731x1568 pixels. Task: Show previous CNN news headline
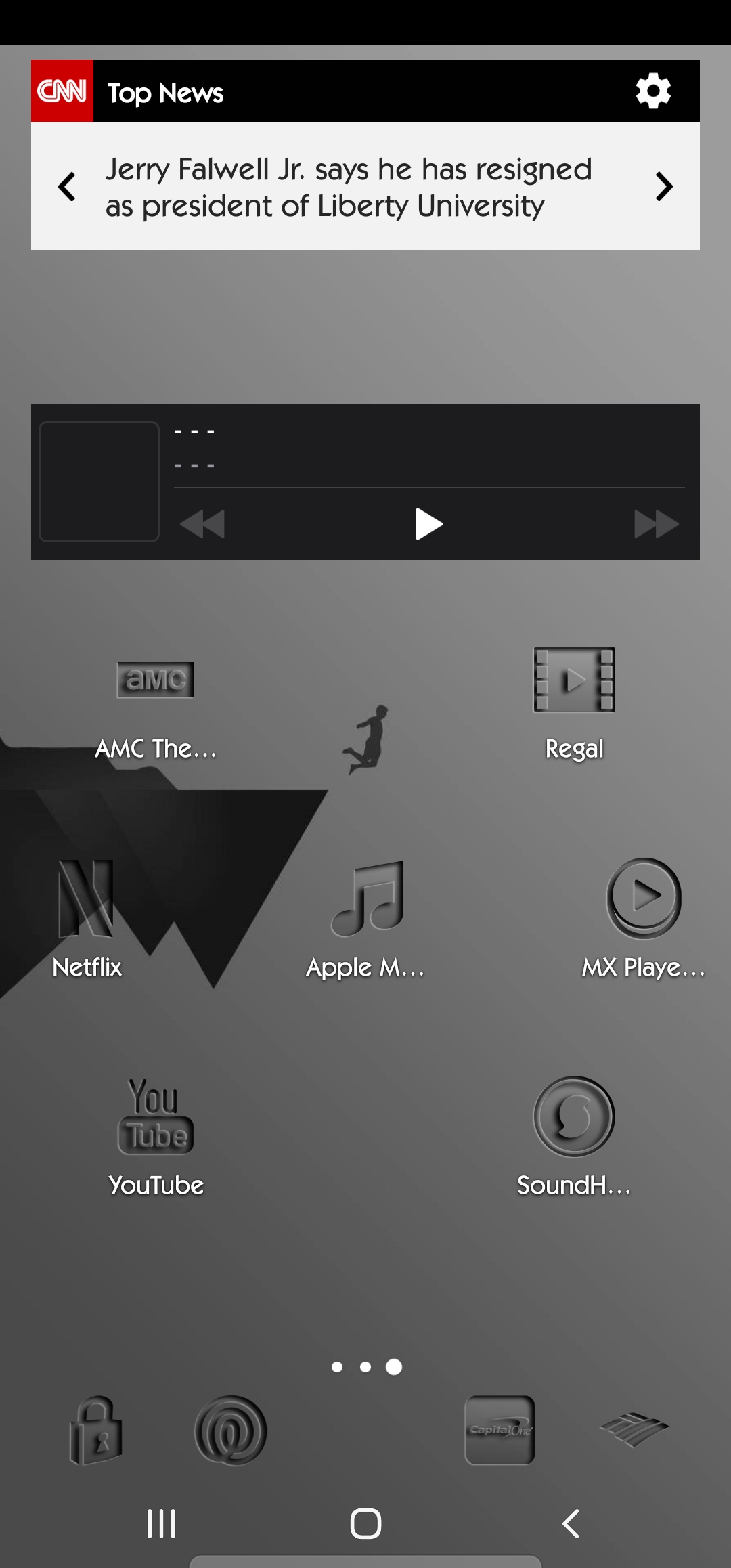pyautogui.click(x=67, y=186)
